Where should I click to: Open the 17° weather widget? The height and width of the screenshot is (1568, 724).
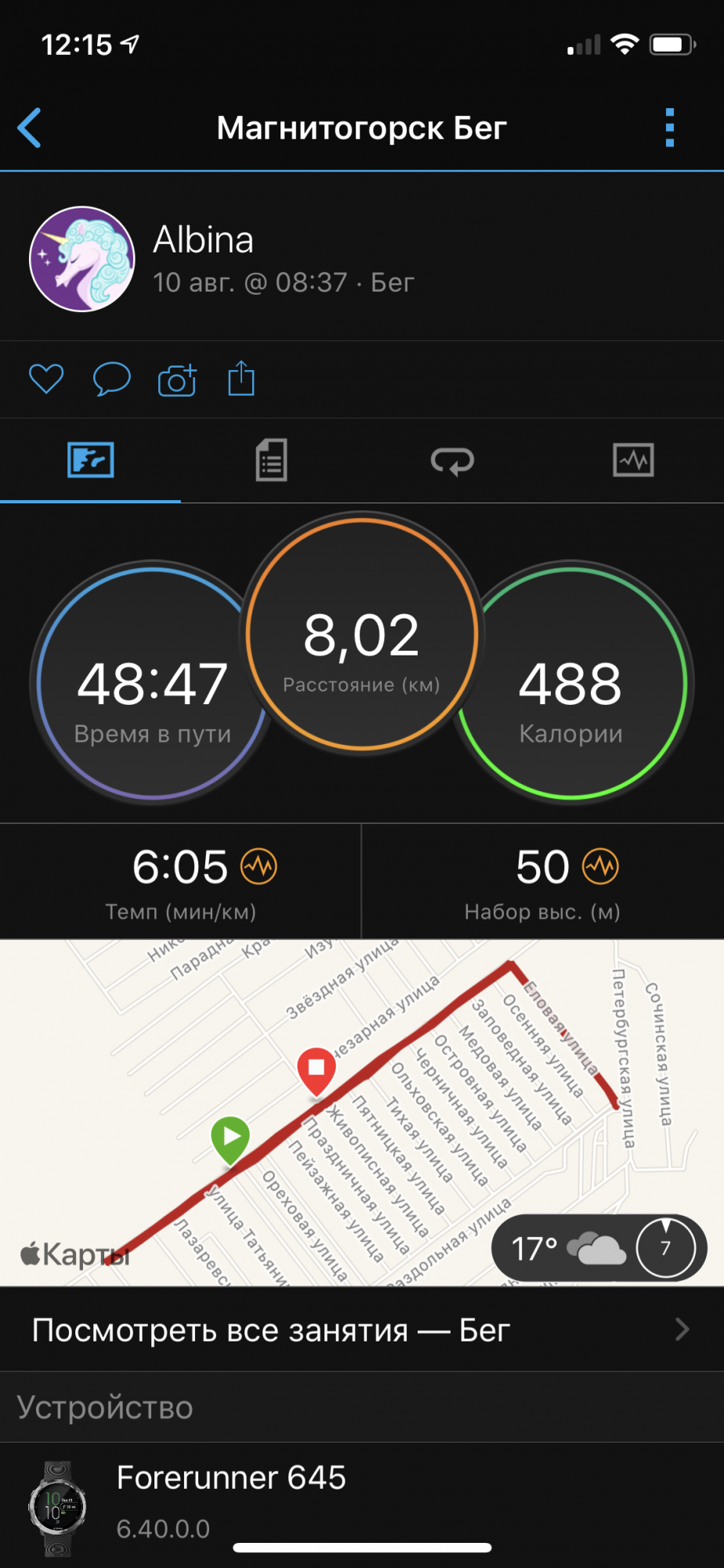click(x=598, y=1248)
